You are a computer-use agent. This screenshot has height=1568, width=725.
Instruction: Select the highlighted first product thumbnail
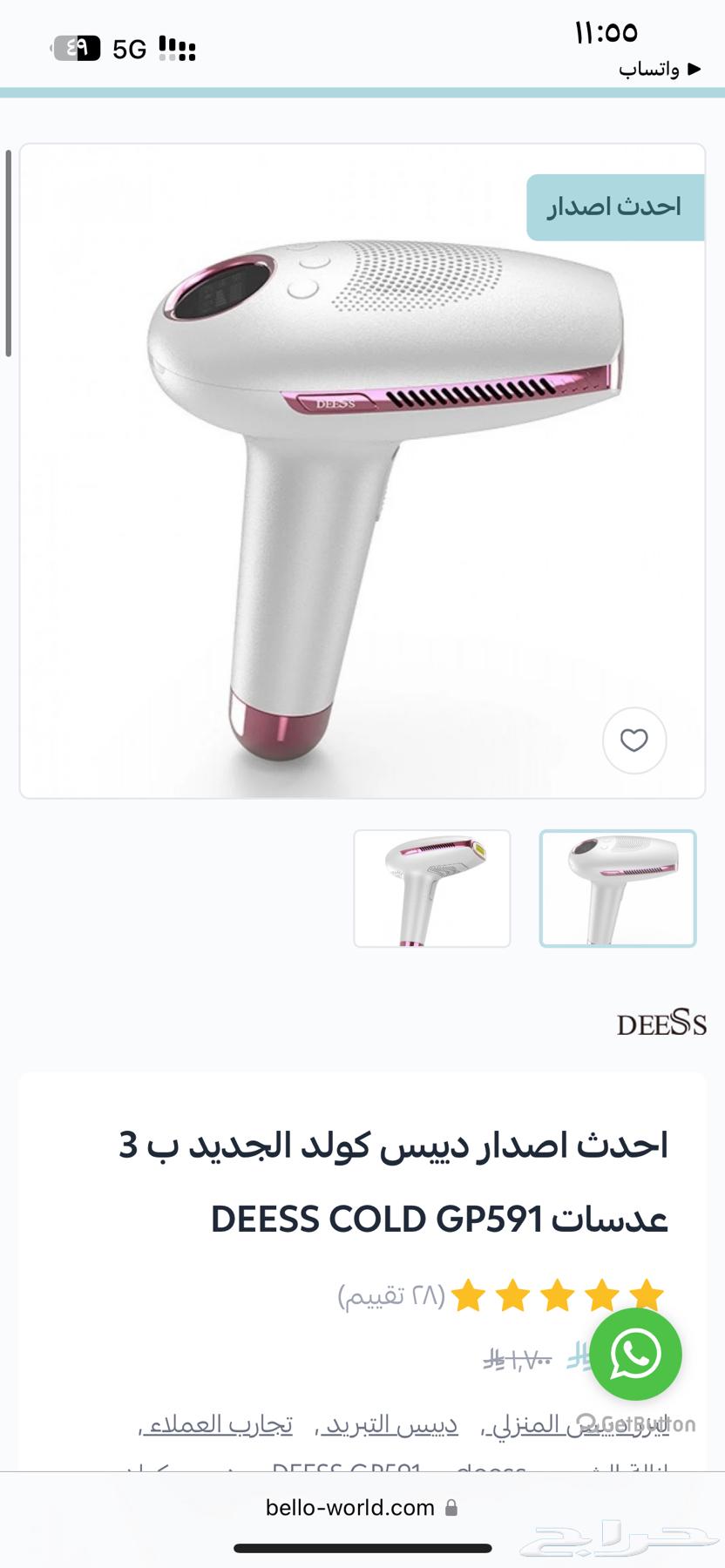[x=617, y=888]
